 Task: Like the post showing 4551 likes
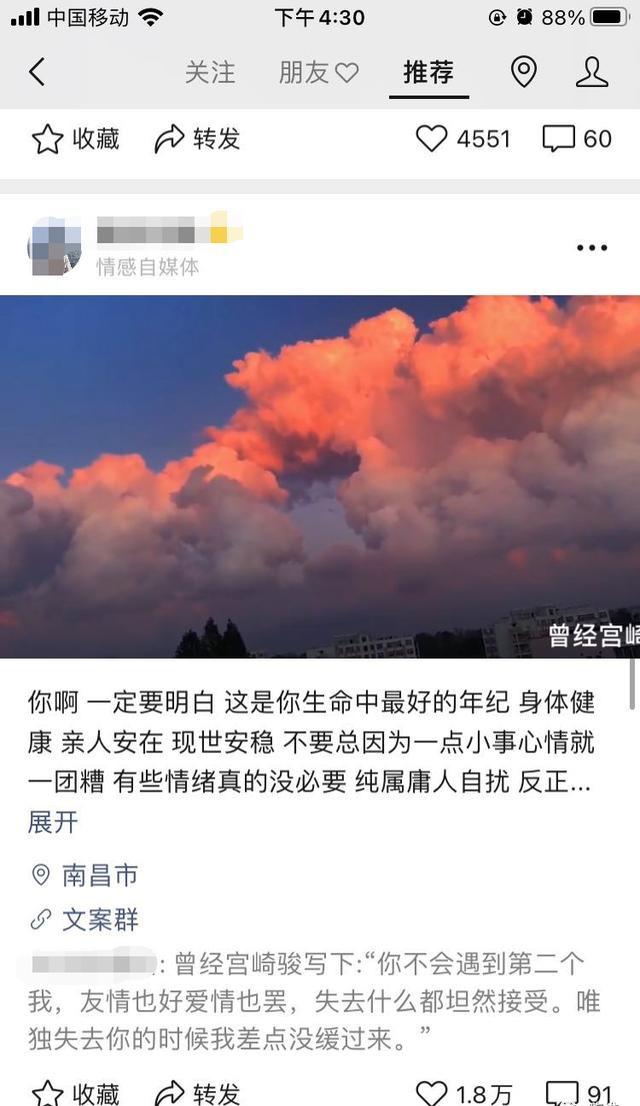462,139
